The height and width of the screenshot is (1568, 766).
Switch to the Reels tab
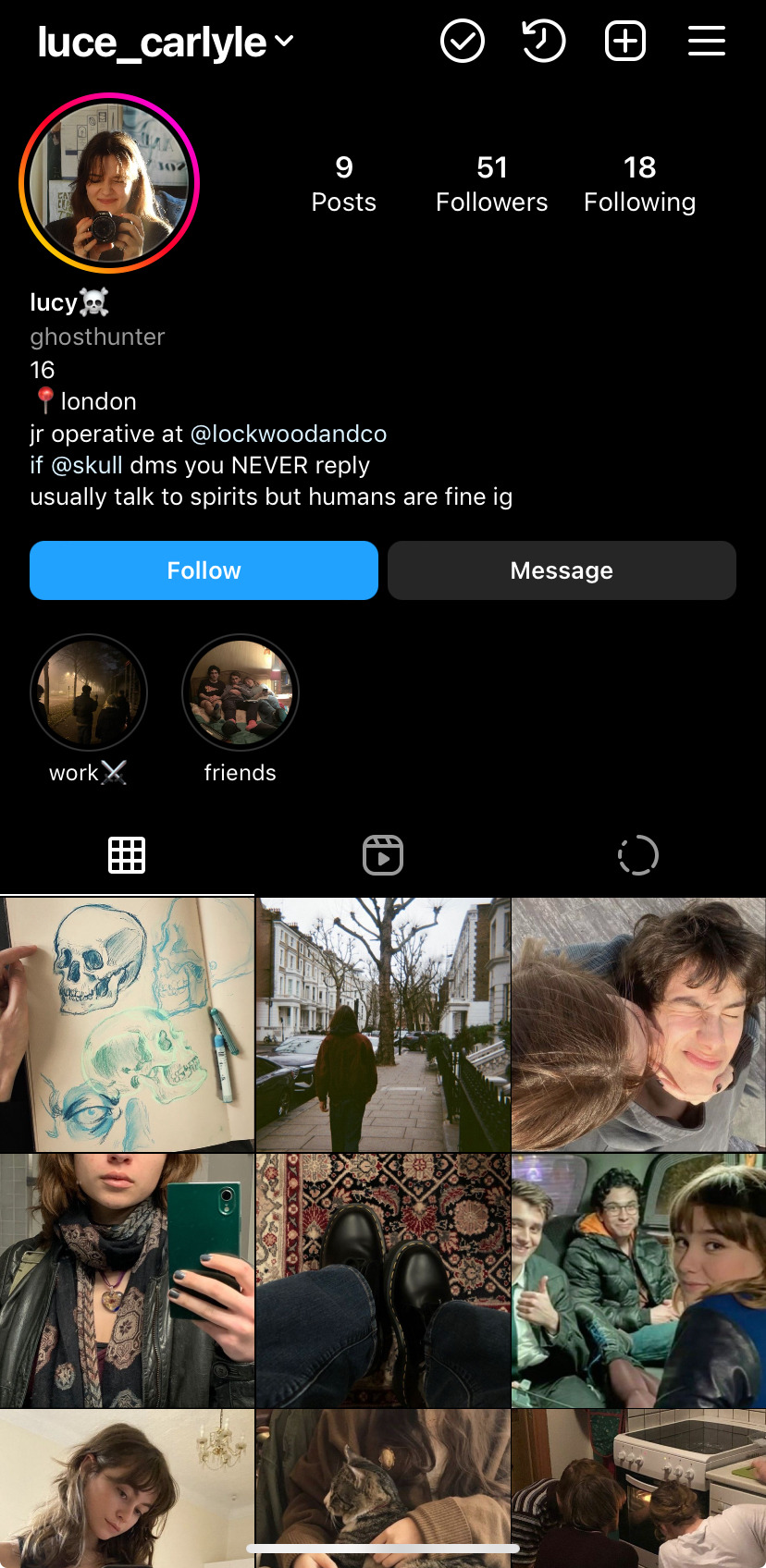click(x=383, y=855)
